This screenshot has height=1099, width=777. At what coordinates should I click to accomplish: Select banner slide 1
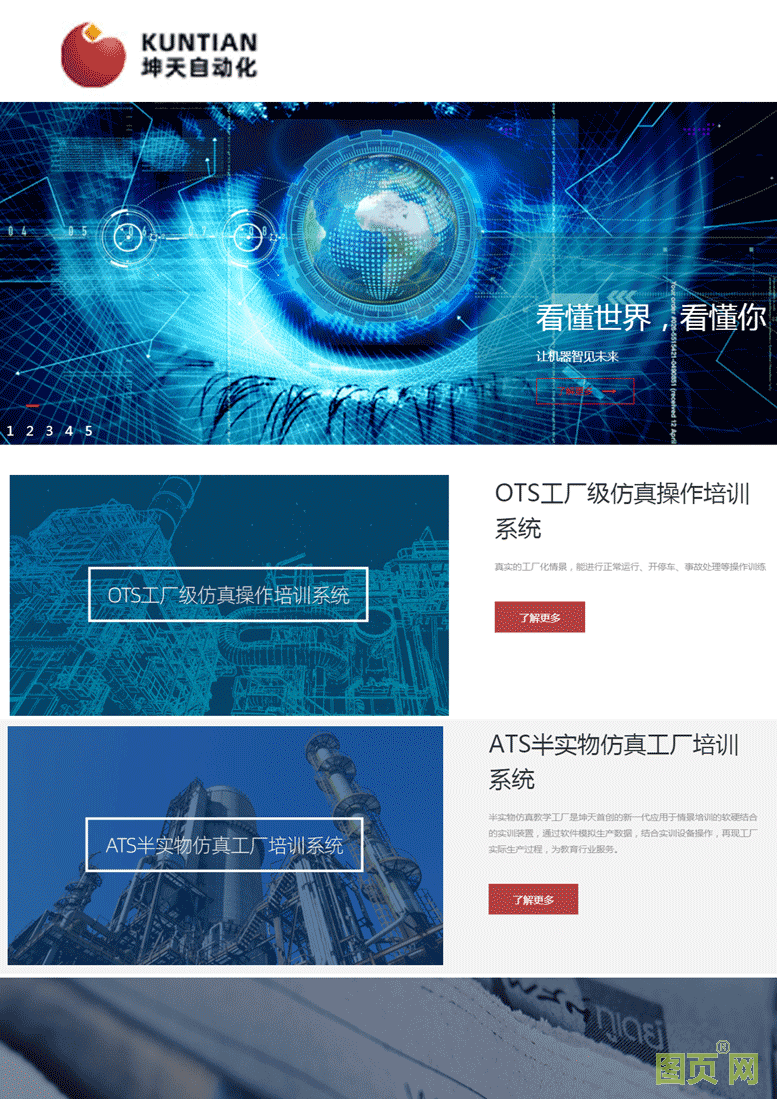point(10,431)
